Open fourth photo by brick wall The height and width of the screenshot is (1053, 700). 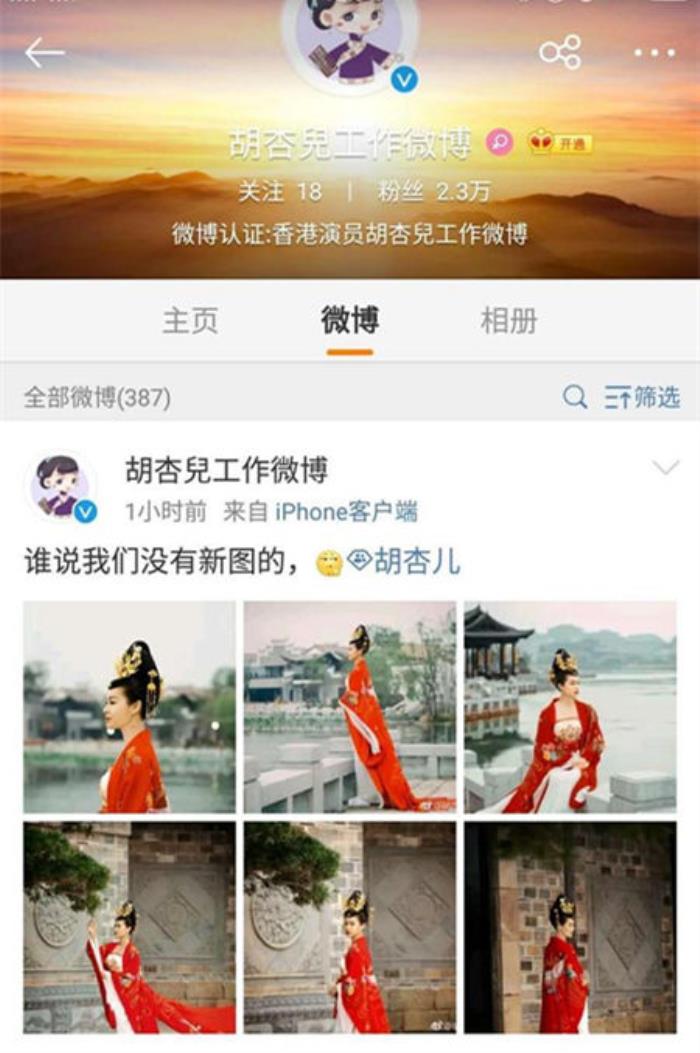coord(130,927)
